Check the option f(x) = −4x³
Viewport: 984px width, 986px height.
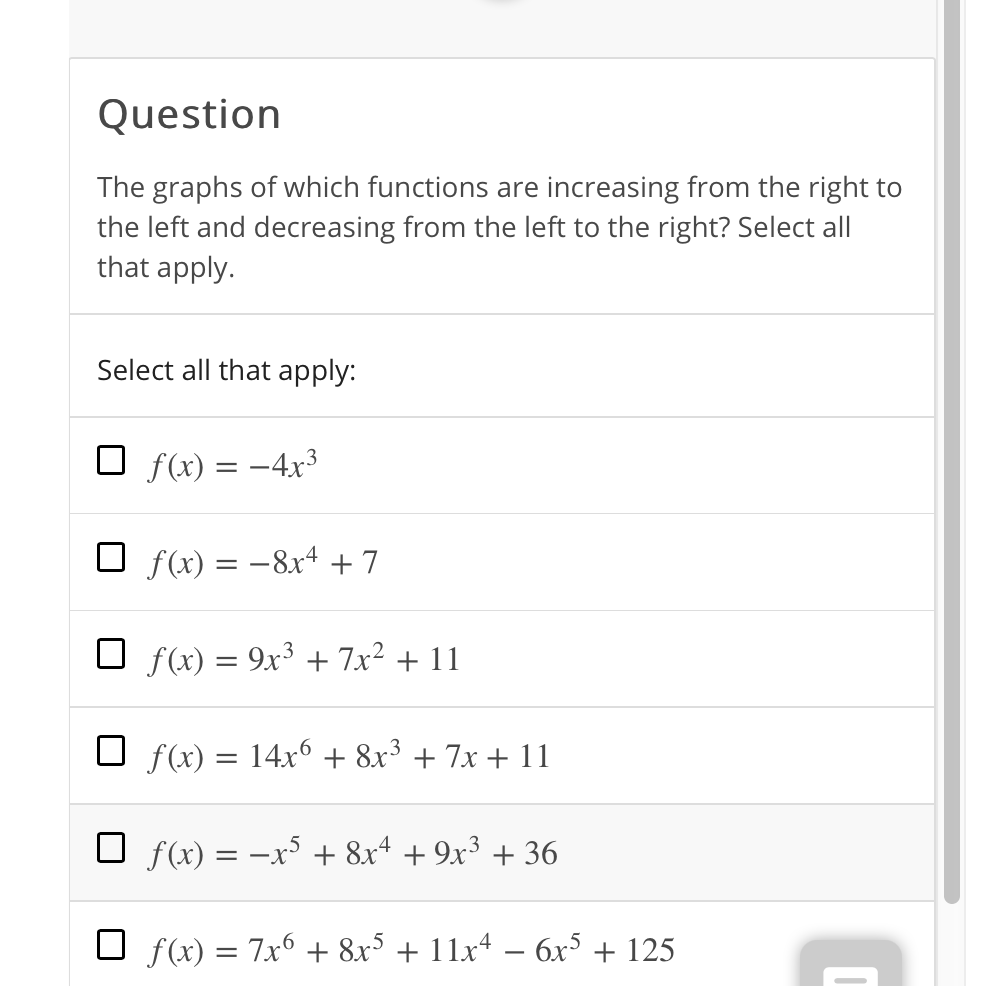110,459
